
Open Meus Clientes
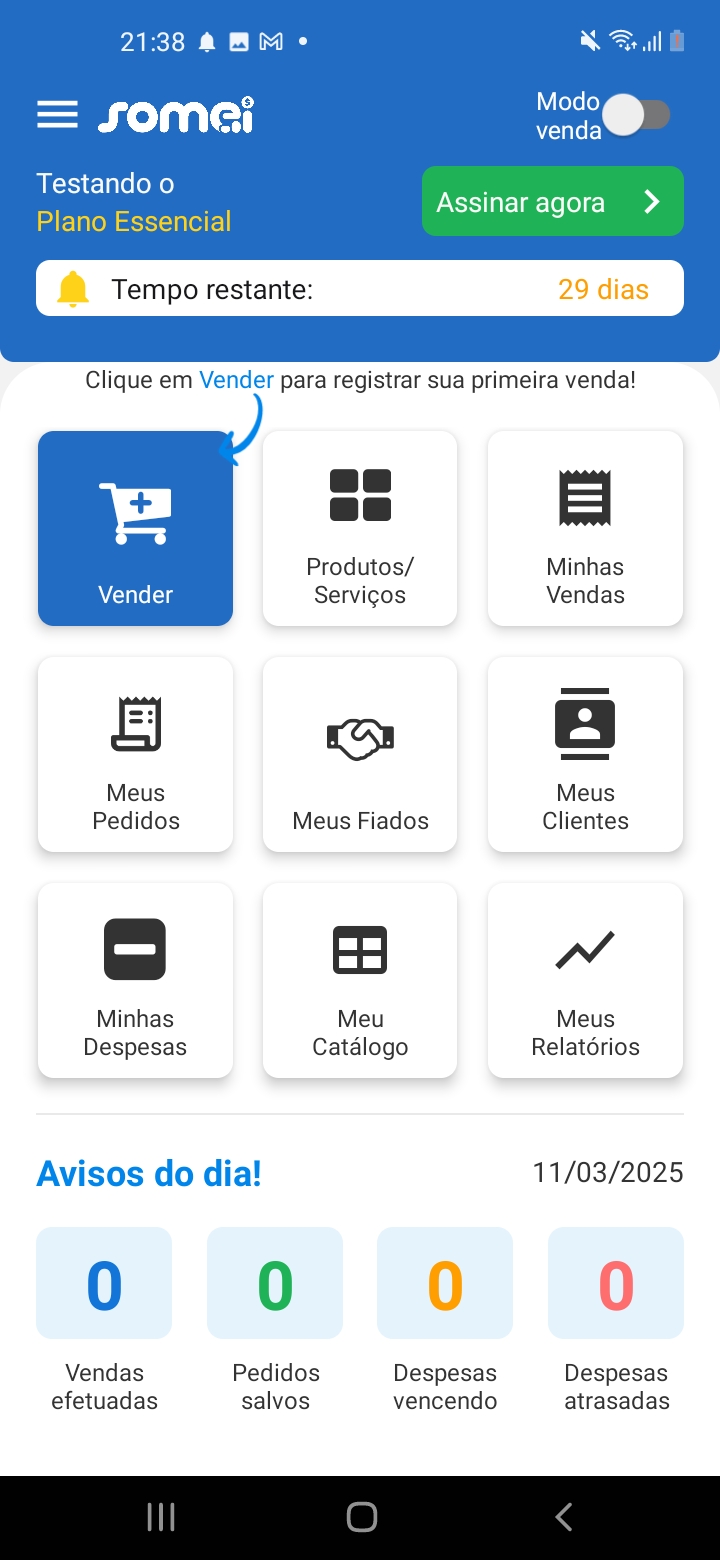[x=585, y=754]
